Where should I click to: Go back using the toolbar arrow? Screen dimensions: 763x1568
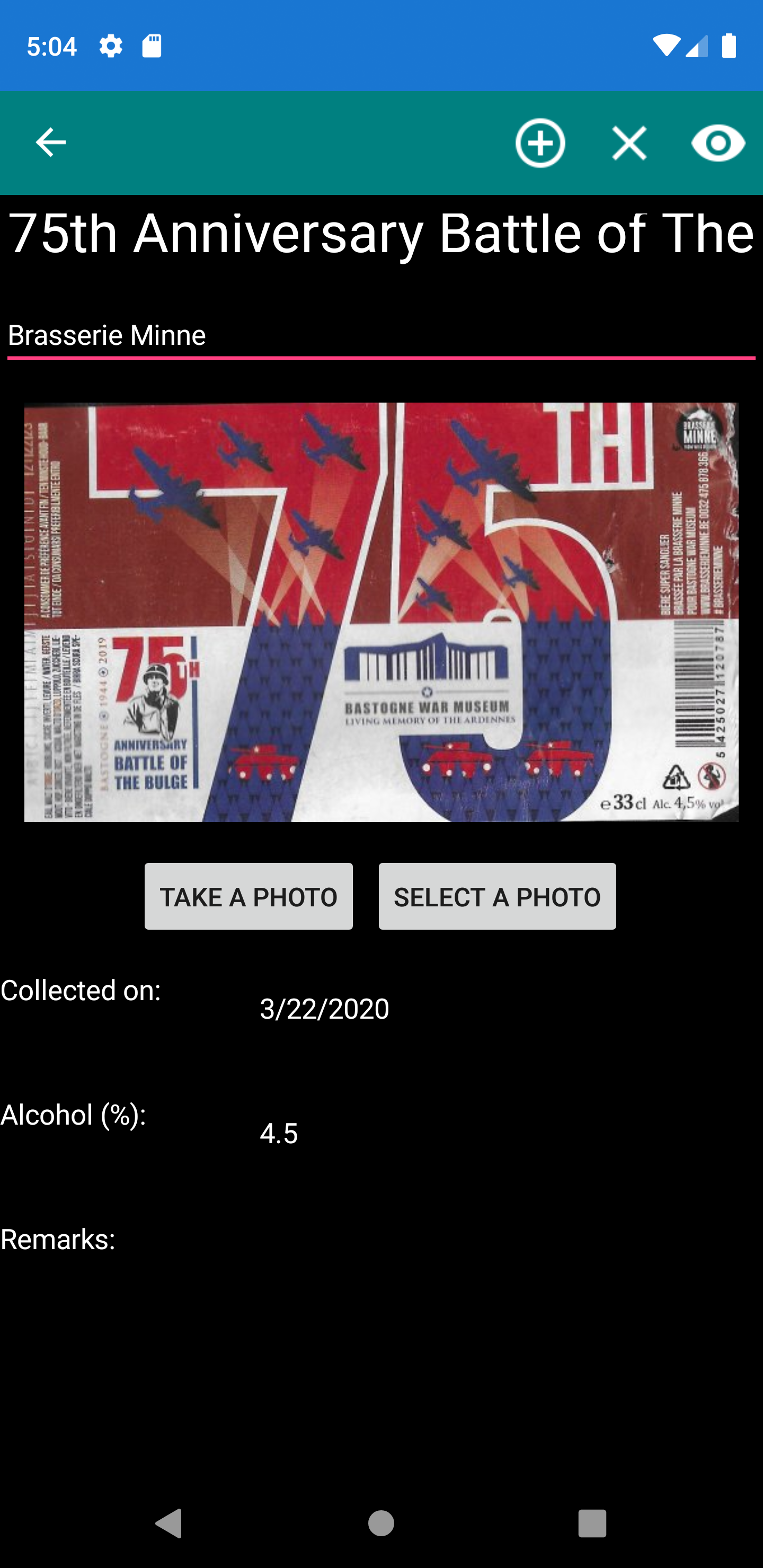[x=50, y=143]
